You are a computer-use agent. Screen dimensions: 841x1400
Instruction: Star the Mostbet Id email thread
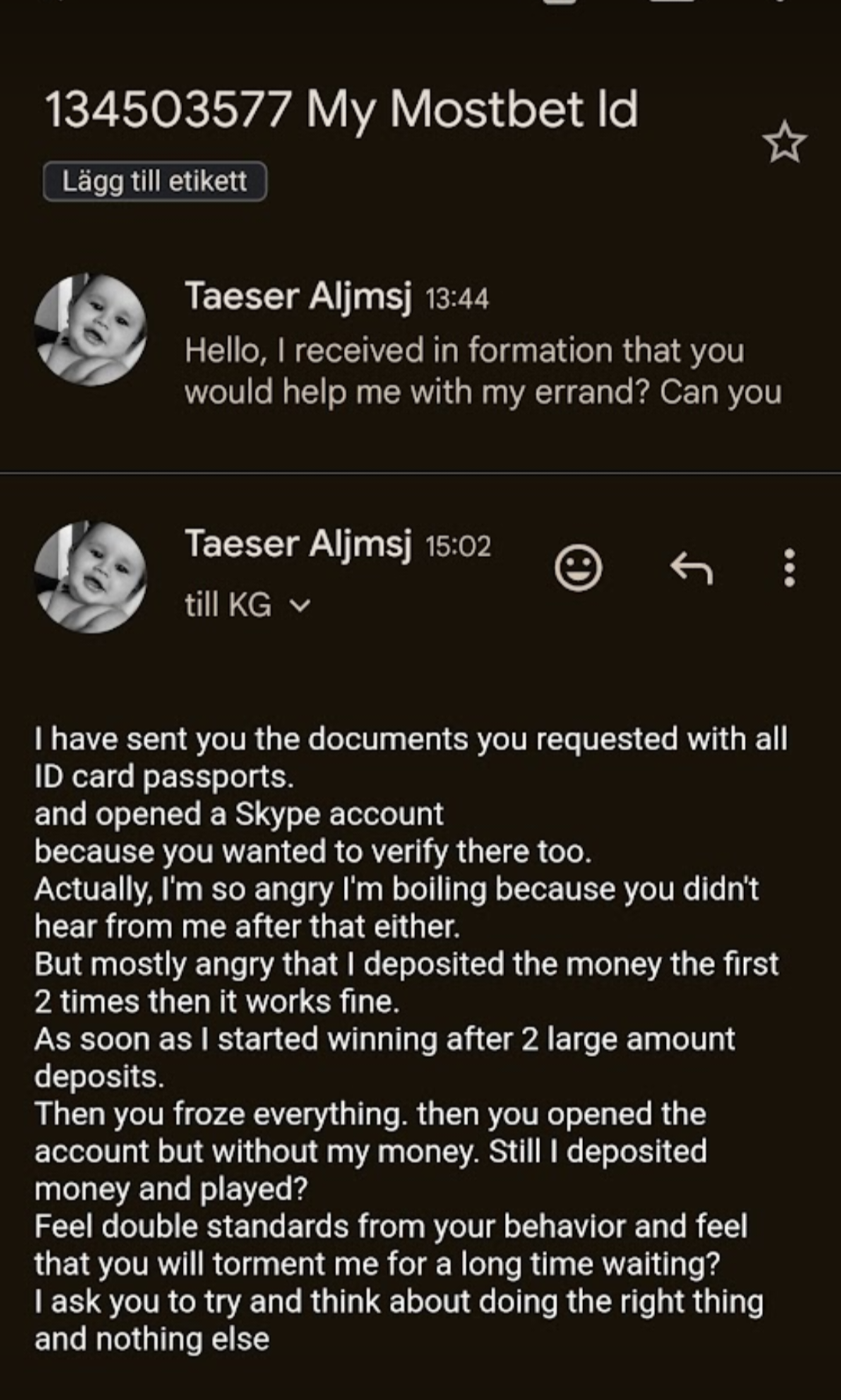click(x=784, y=142)
